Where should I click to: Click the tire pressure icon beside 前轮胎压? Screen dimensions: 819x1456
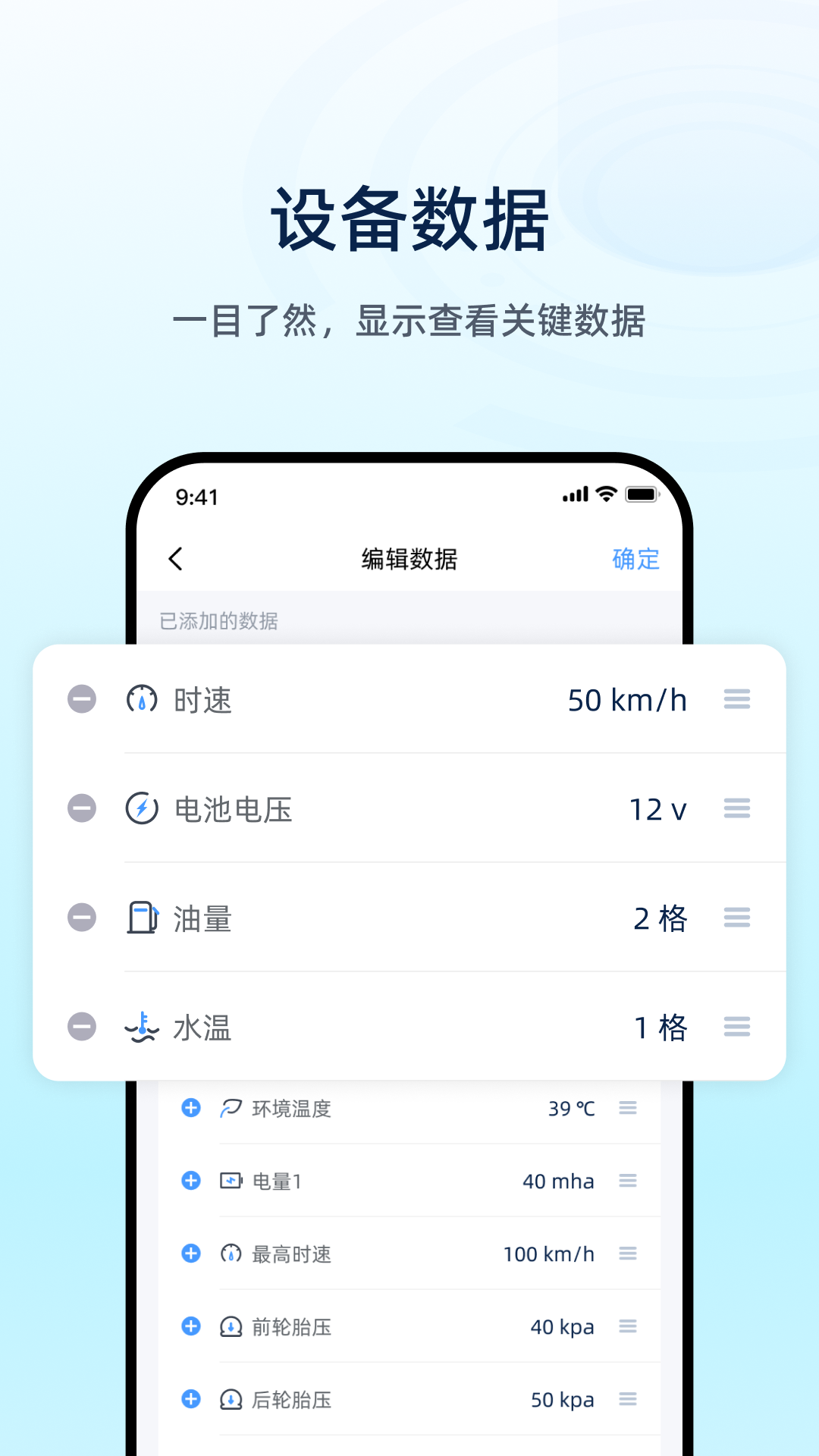230,1326
